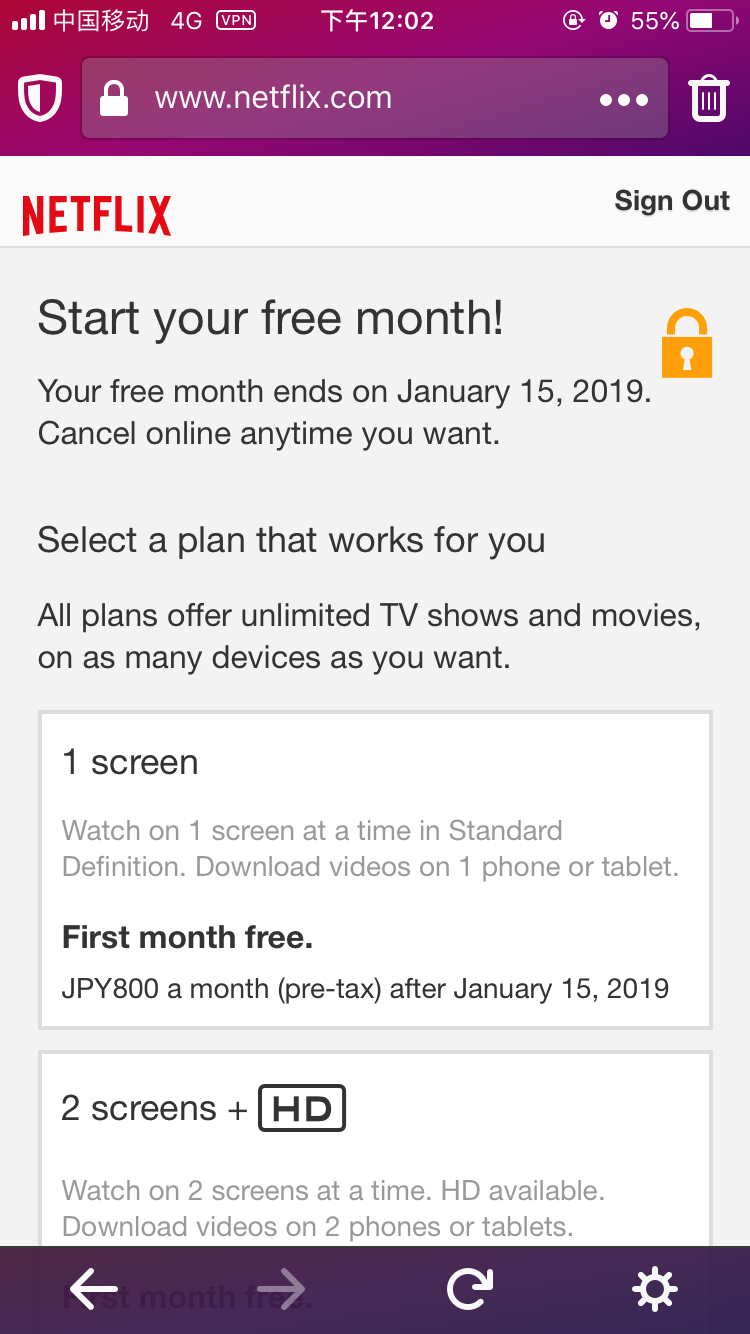Select the 1 screen plan
The image size is (750, 1334).
pos(374,870)
